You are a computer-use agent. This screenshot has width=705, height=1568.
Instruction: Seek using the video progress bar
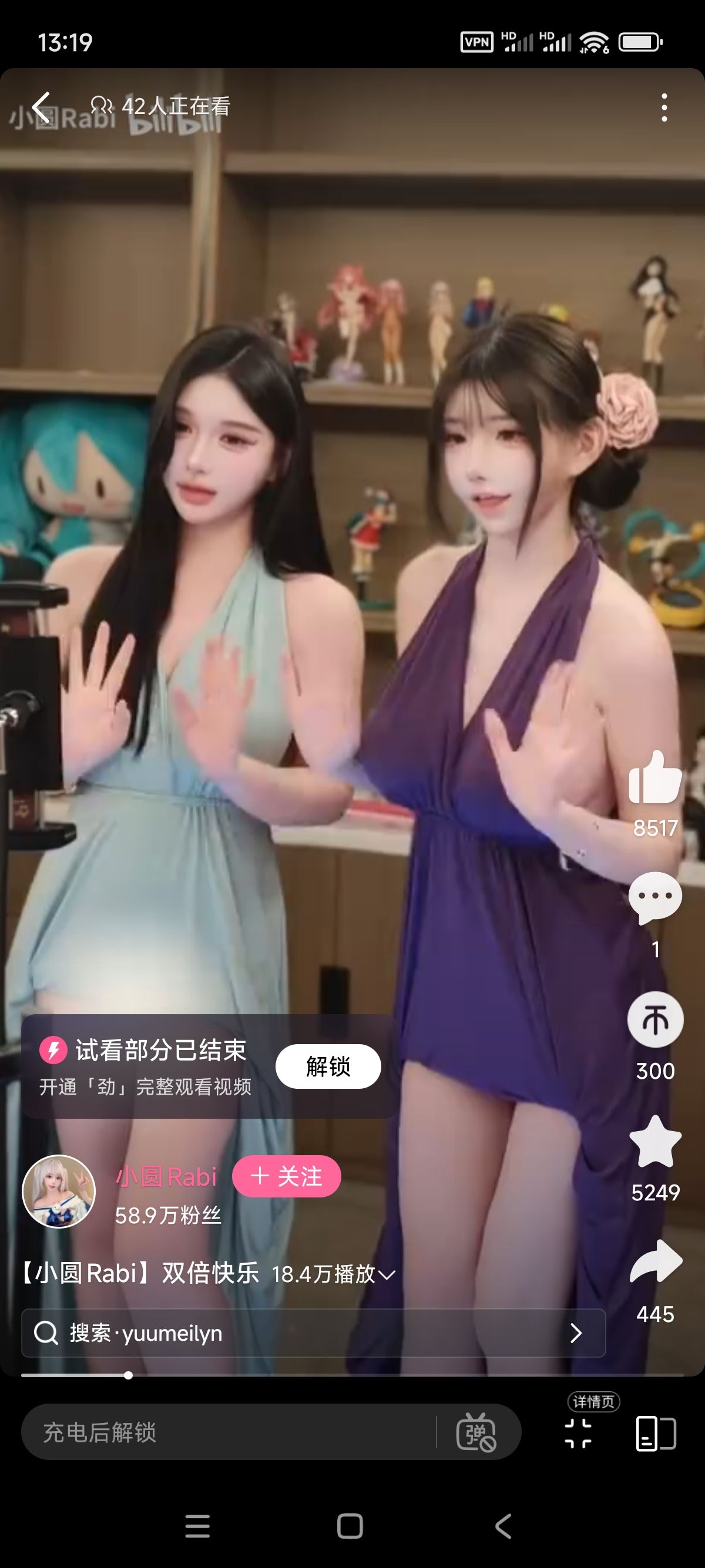pyautogui.click(x=352, y=1375)
